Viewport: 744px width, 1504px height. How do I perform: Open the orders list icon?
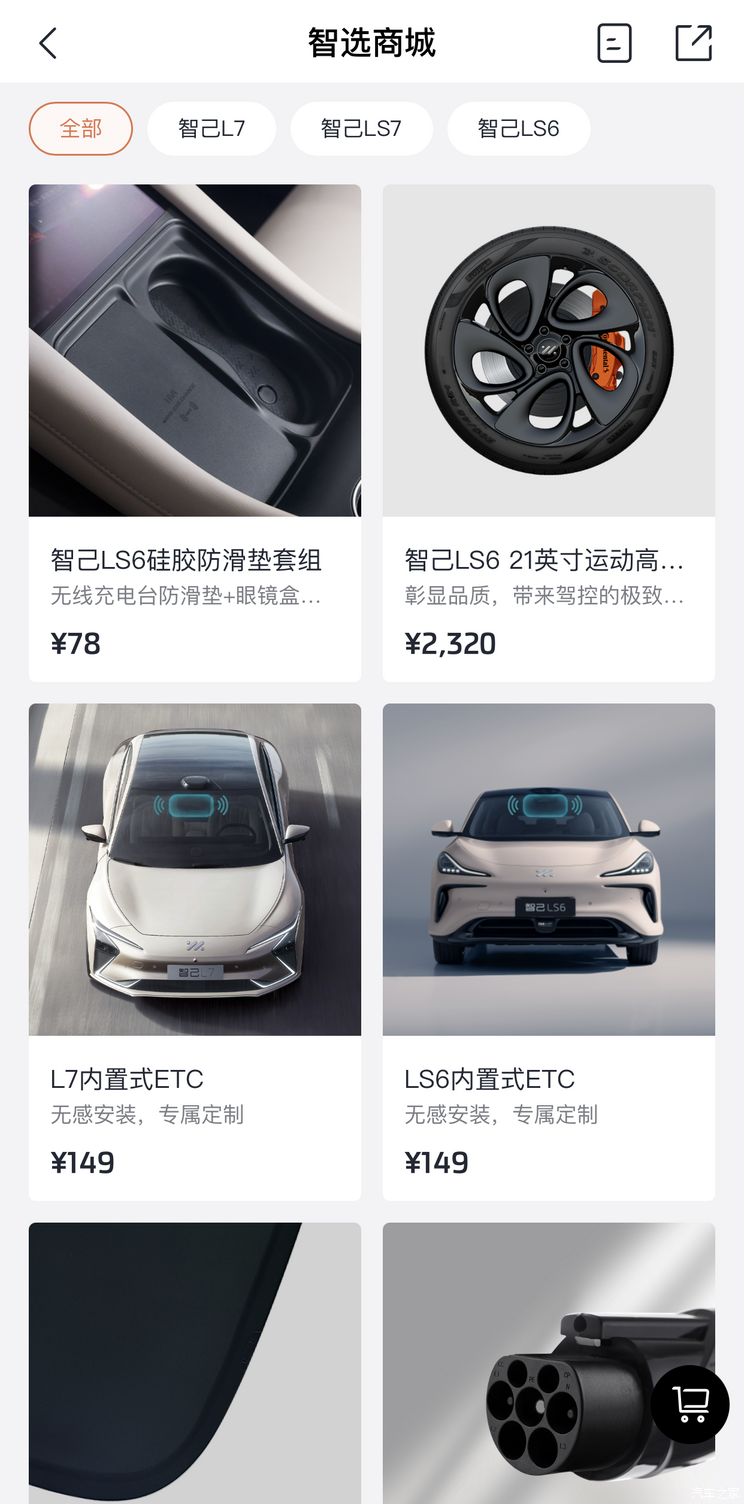(x=614, y=43)
